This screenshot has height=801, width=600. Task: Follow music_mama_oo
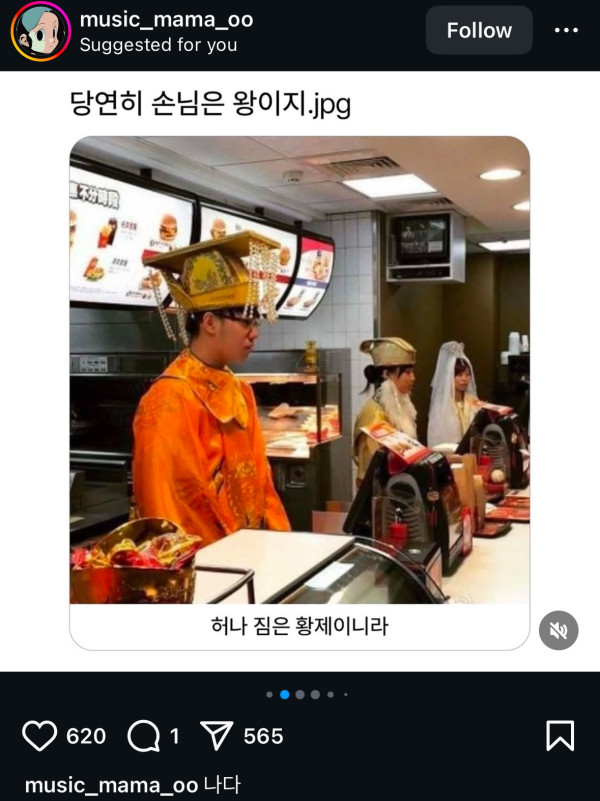[x=479, y=31]
